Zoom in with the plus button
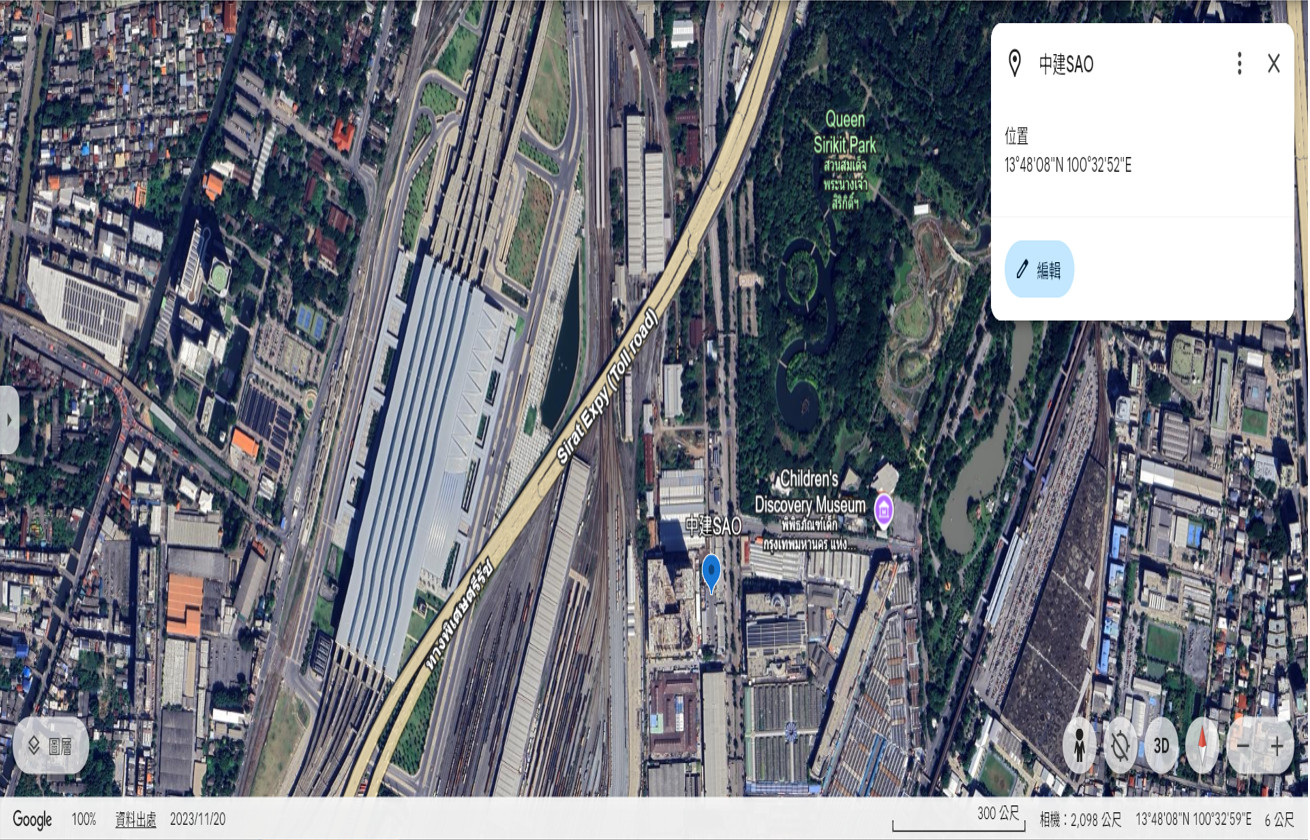 [1277, 746]
